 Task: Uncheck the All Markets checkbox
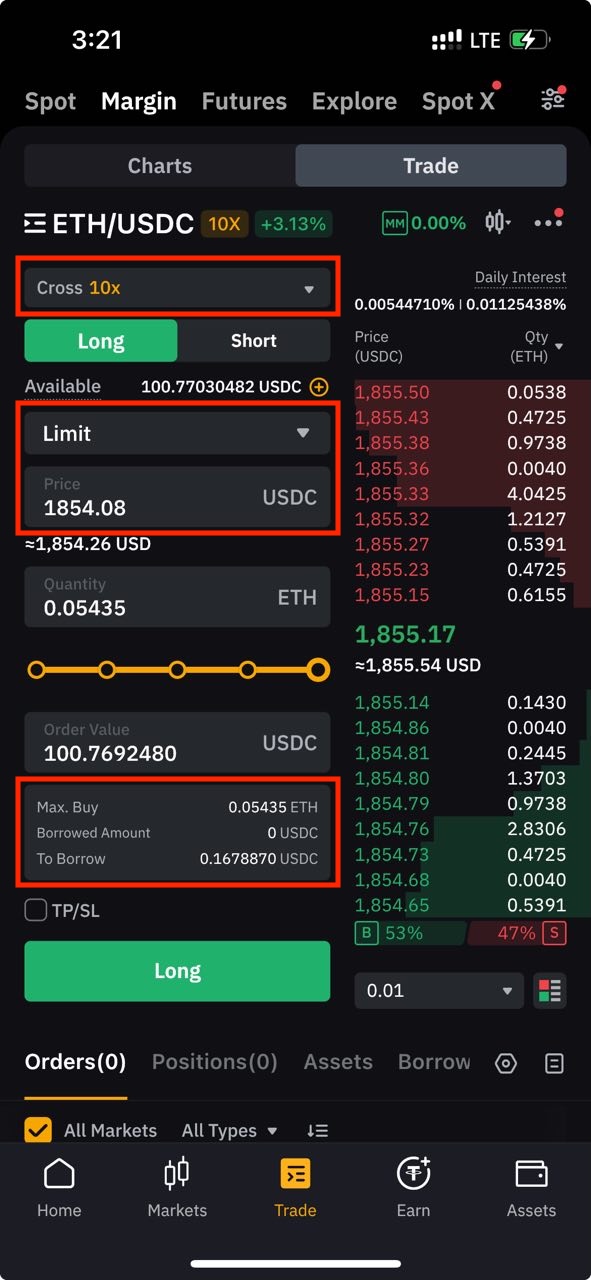click(x=38, y=1130)
